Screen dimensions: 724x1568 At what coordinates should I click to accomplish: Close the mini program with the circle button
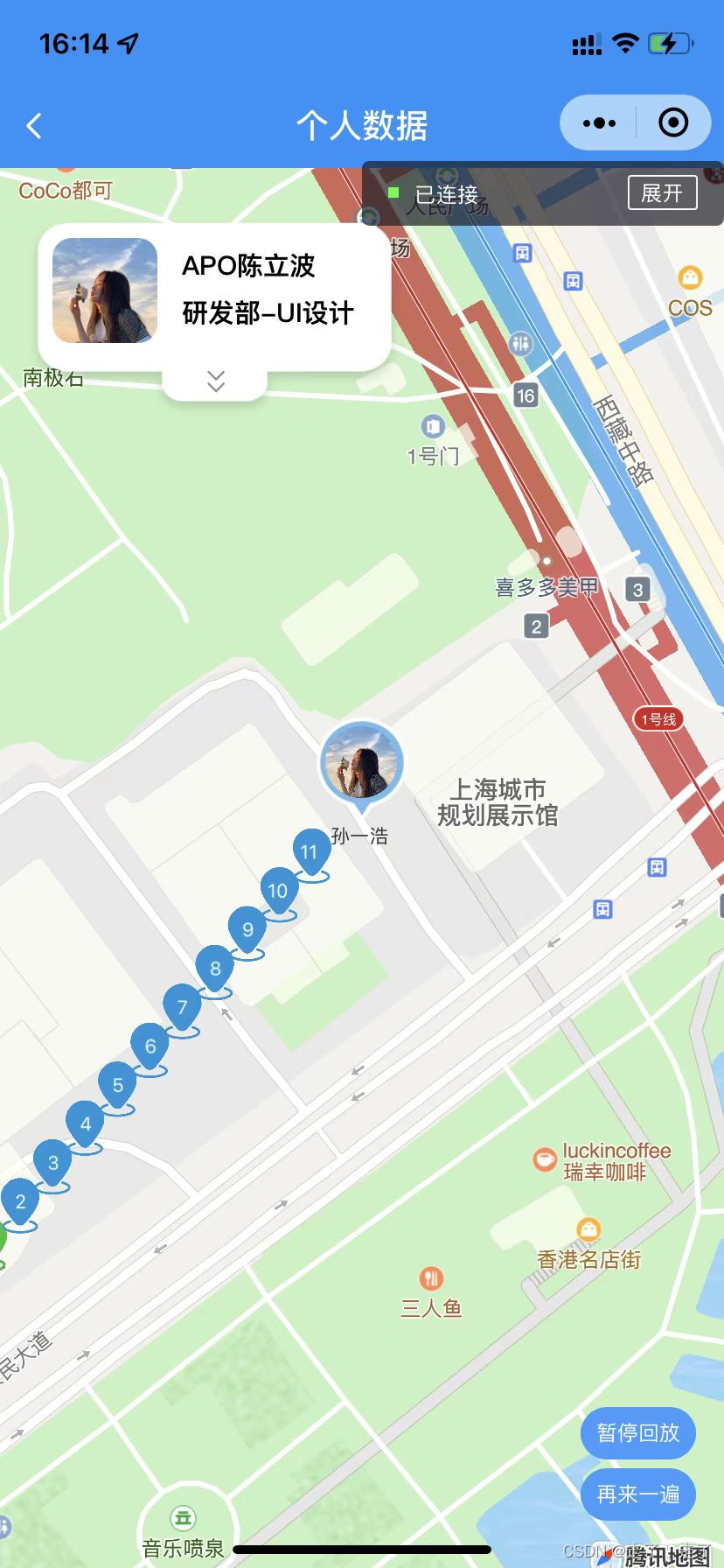pos(672,123)
